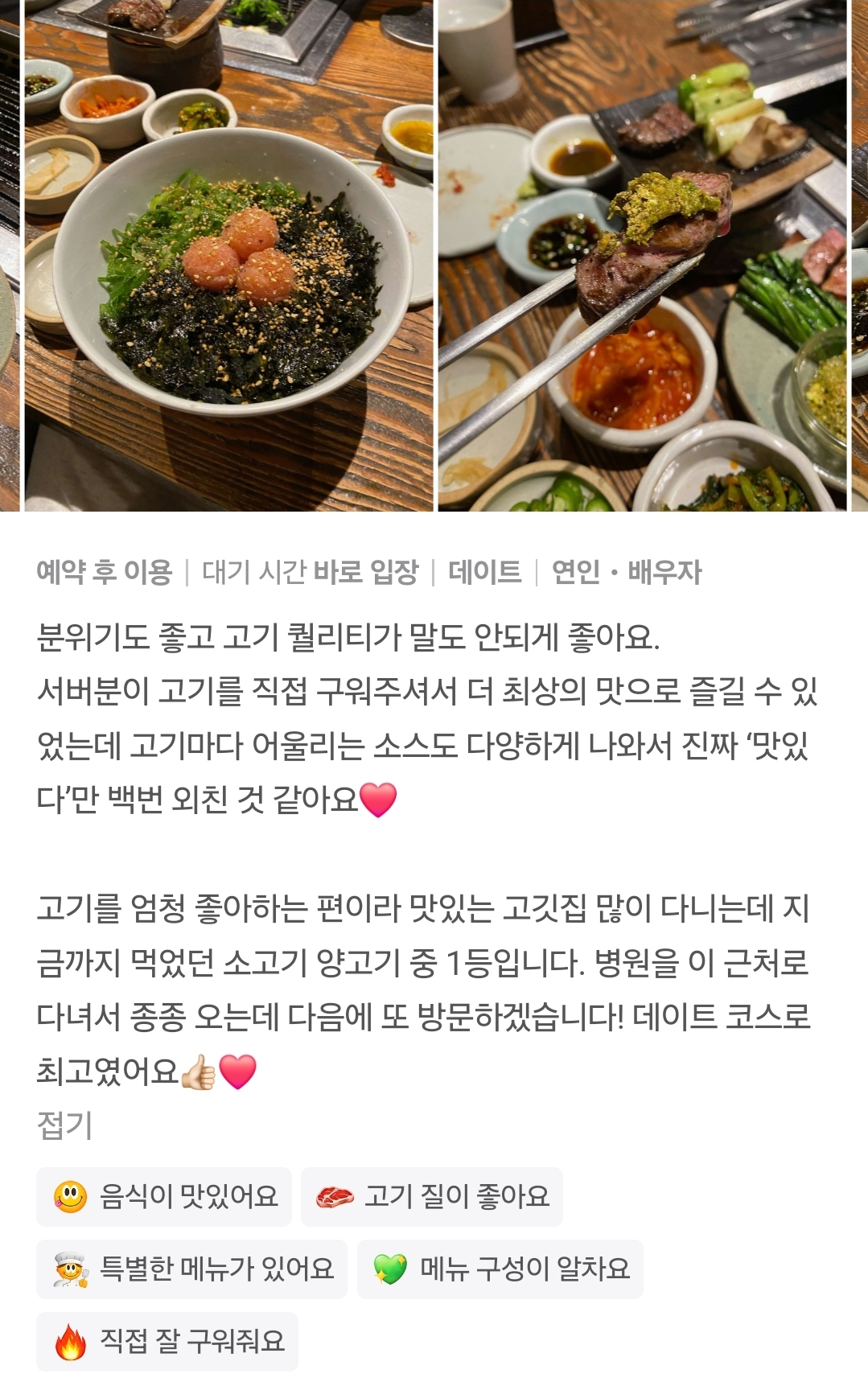The height and width of the screenshot is (1382, 868).
Task: Select the 고기 질이 좋아요 chip
Action: 432,1196
